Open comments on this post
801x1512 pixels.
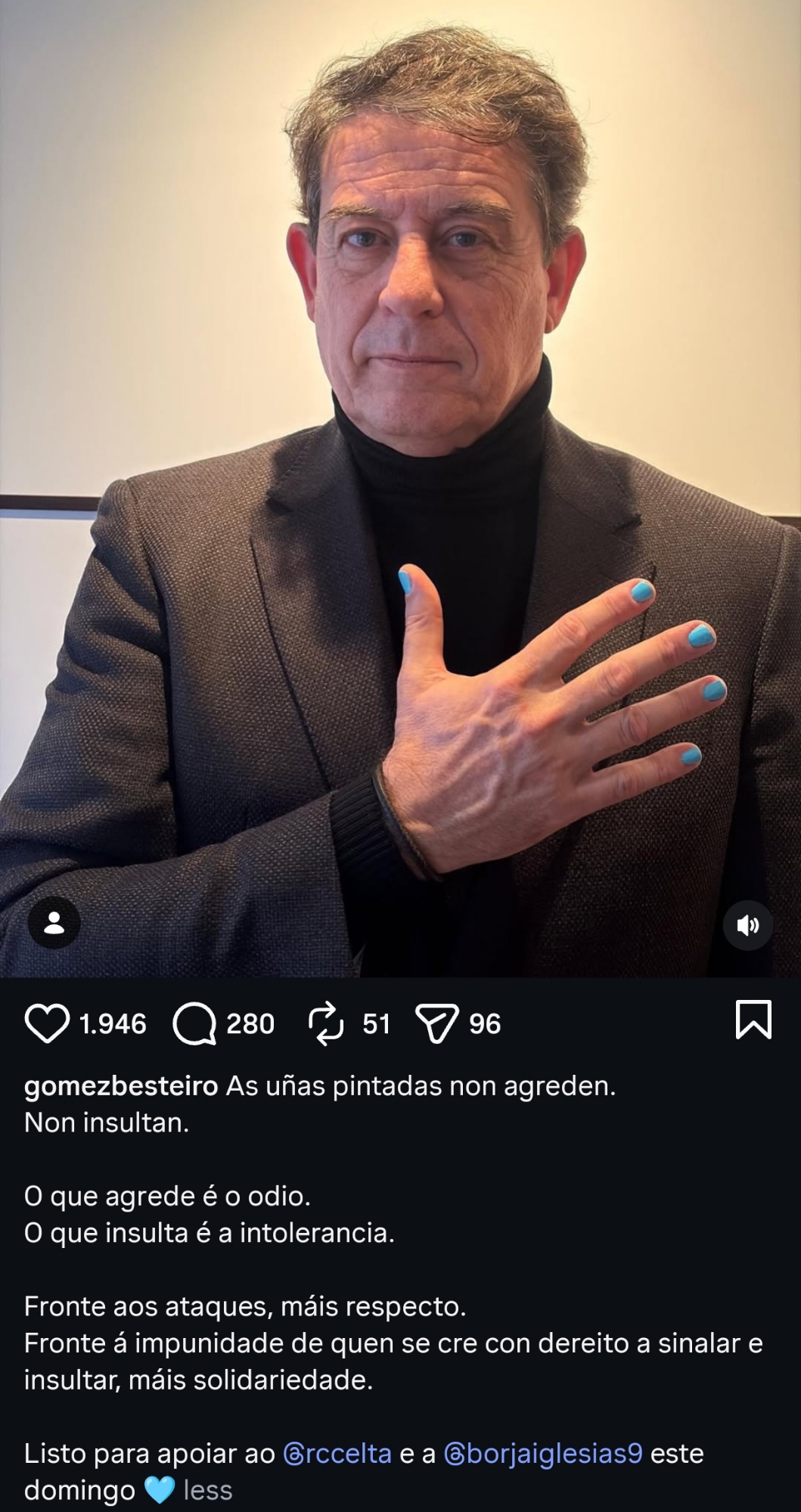(194, 1023)
